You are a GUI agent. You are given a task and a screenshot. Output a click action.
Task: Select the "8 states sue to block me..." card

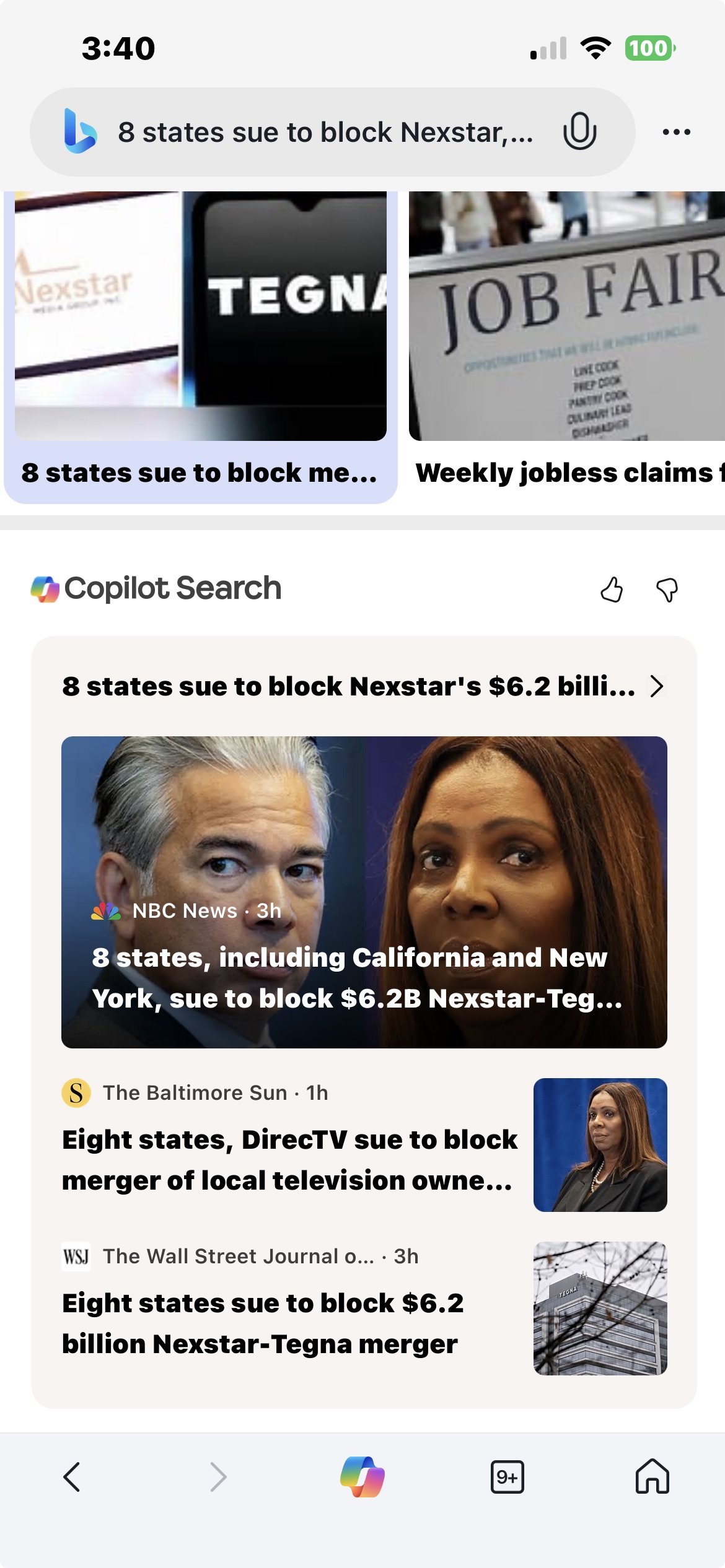click(x=200, y=347)
